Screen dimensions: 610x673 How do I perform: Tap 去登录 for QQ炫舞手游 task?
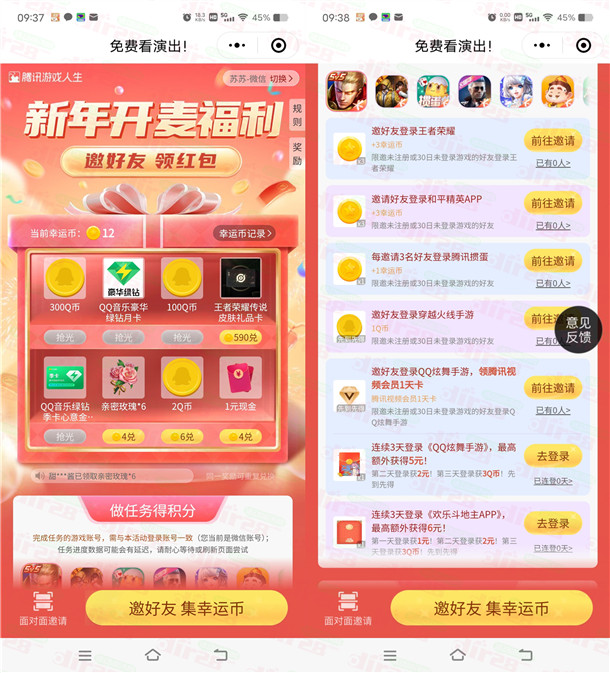point(552,456)
